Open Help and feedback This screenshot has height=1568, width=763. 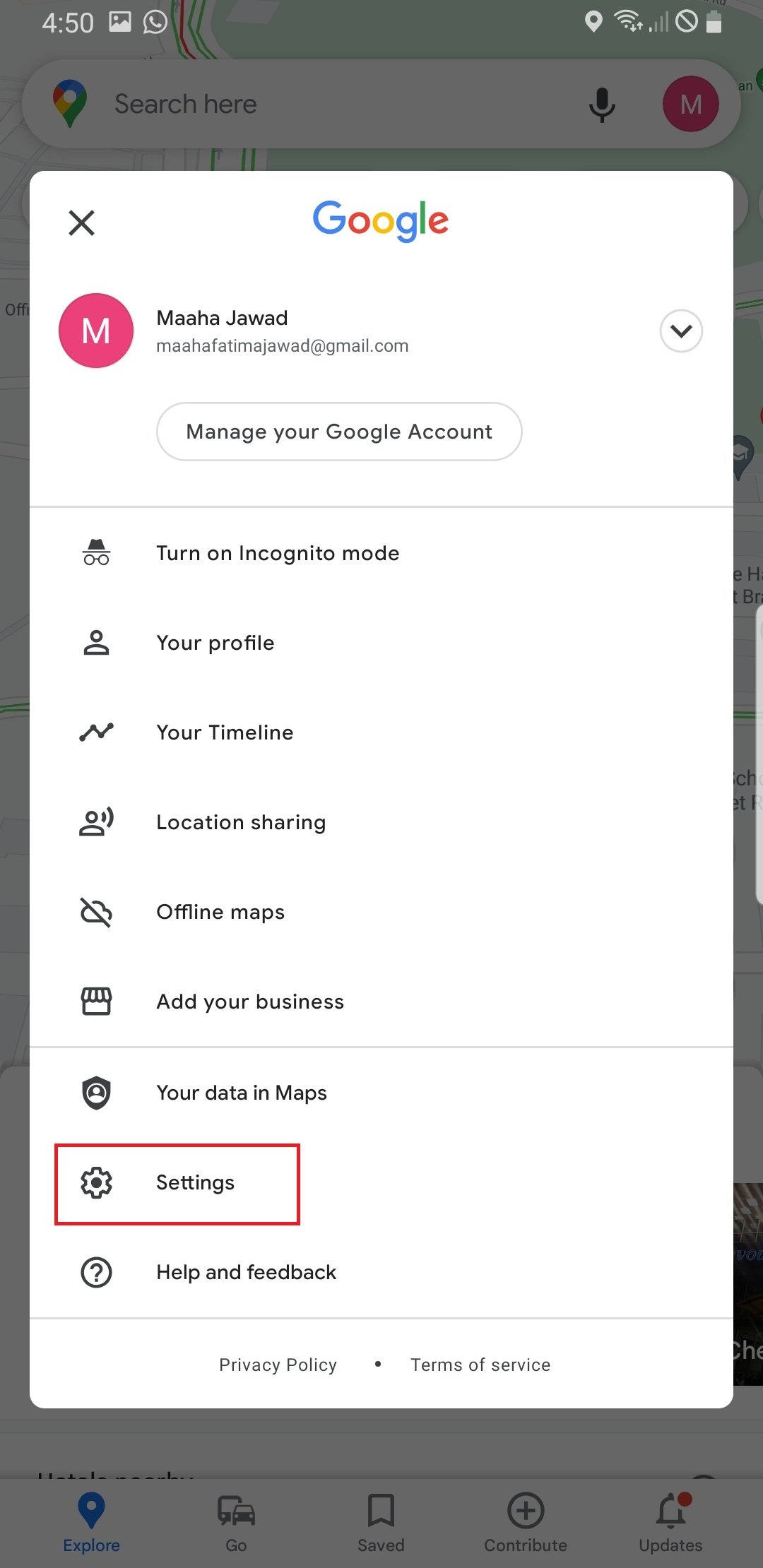tap(381, 1272)
